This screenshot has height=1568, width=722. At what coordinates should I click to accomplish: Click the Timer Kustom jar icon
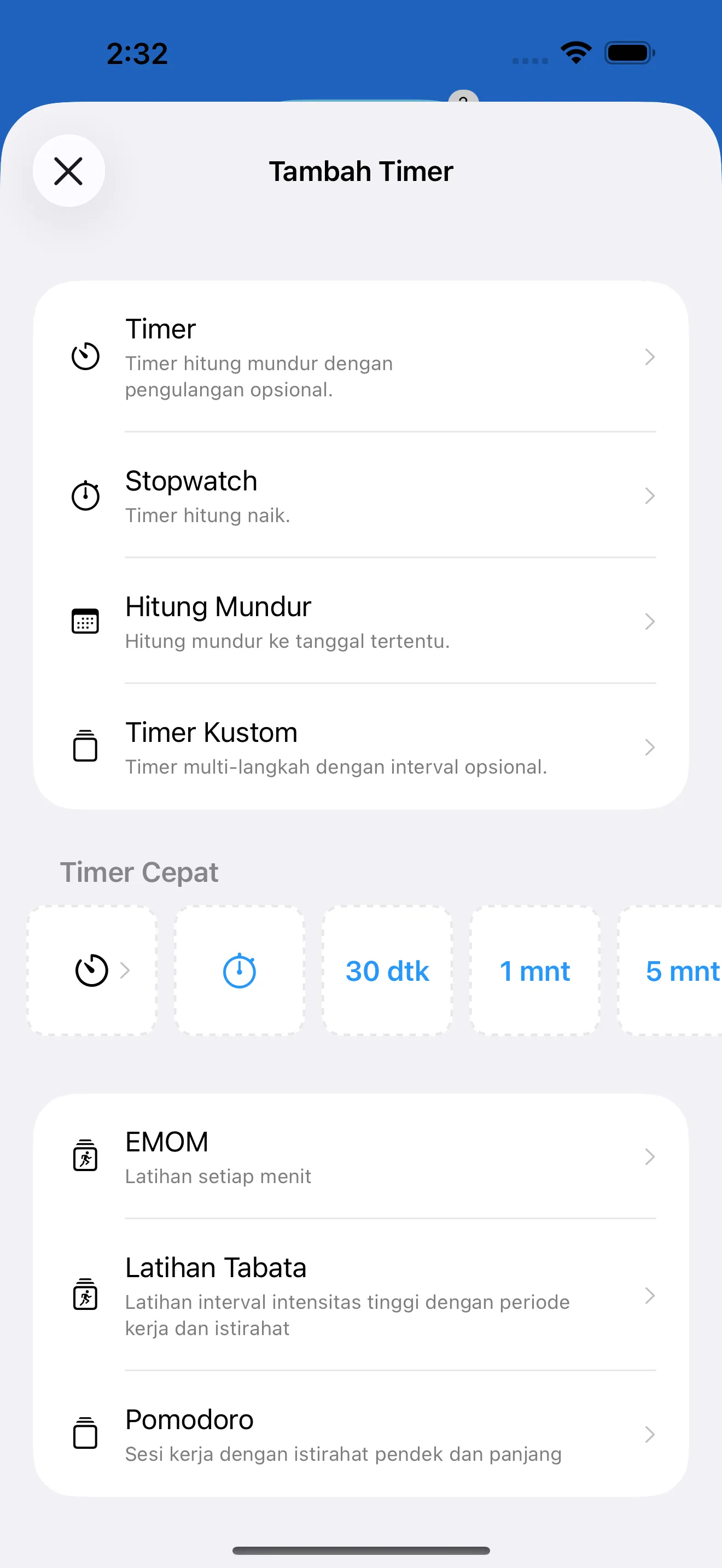click(x=85, y=747)
